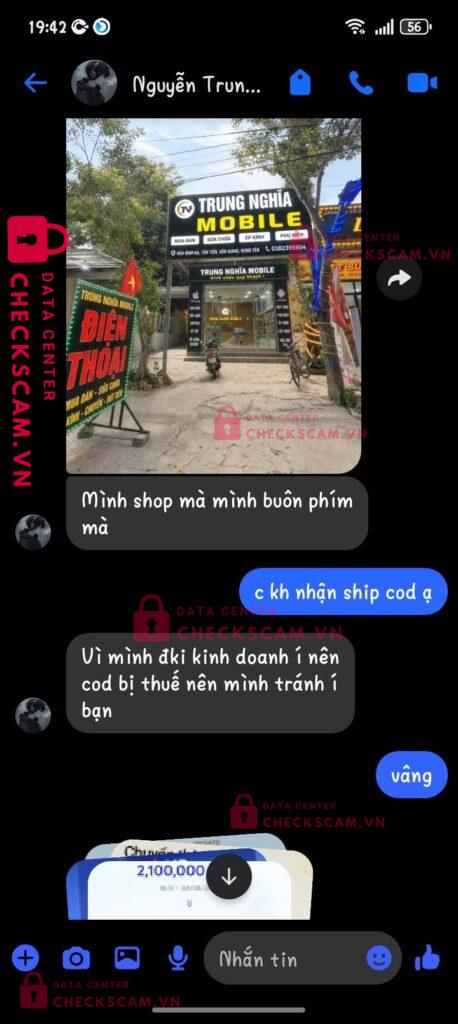
Task: Record a voice message
Action: click(x=178, y=958)
